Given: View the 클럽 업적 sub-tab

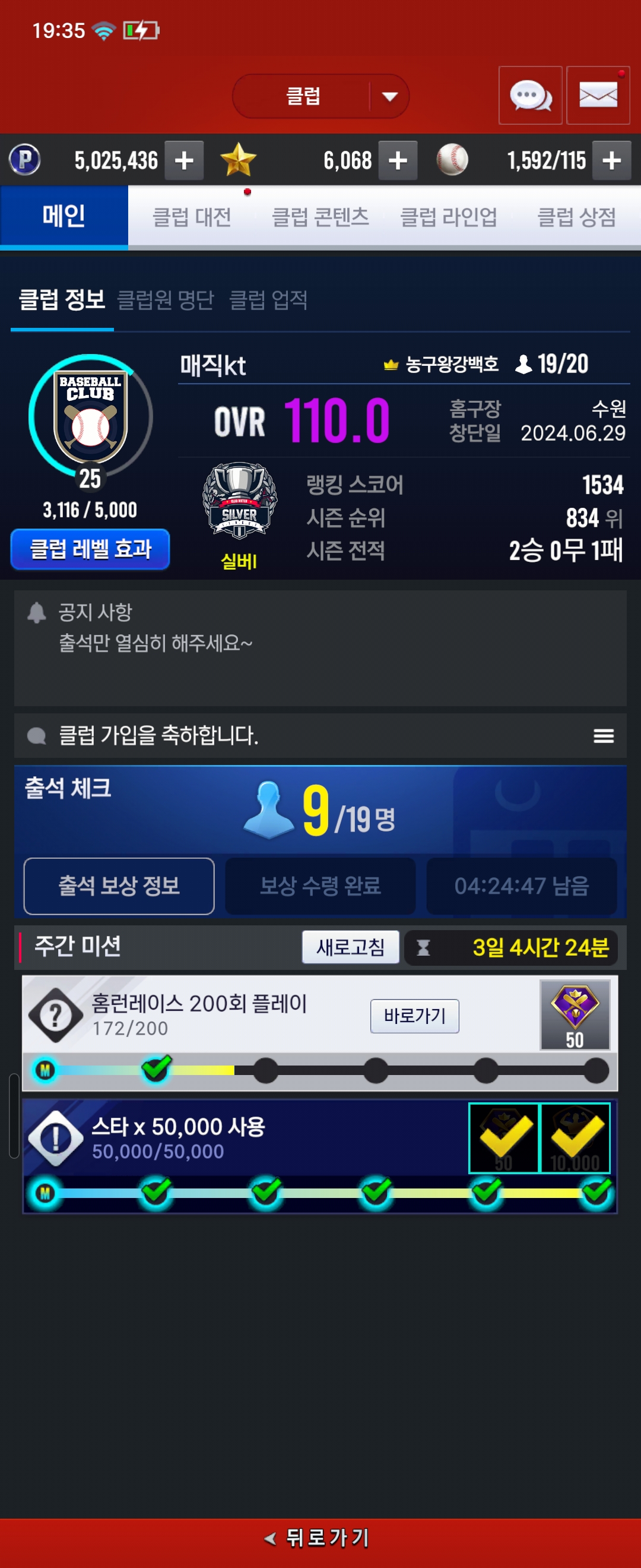Looking at the screenshot, I should pyautogui.click(x=268, y=299).
